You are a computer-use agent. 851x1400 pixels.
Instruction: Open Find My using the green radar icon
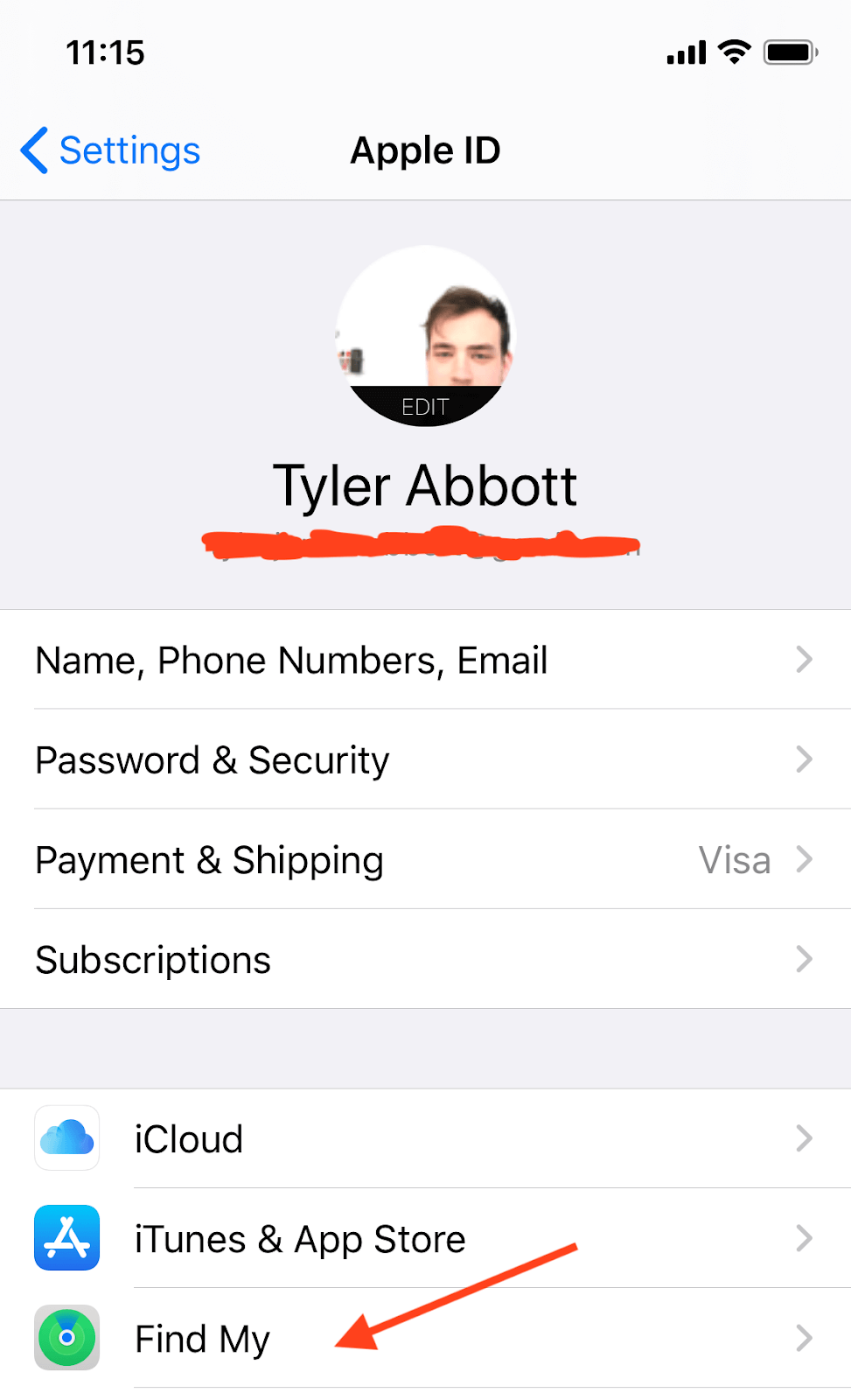click(66, 1338)
